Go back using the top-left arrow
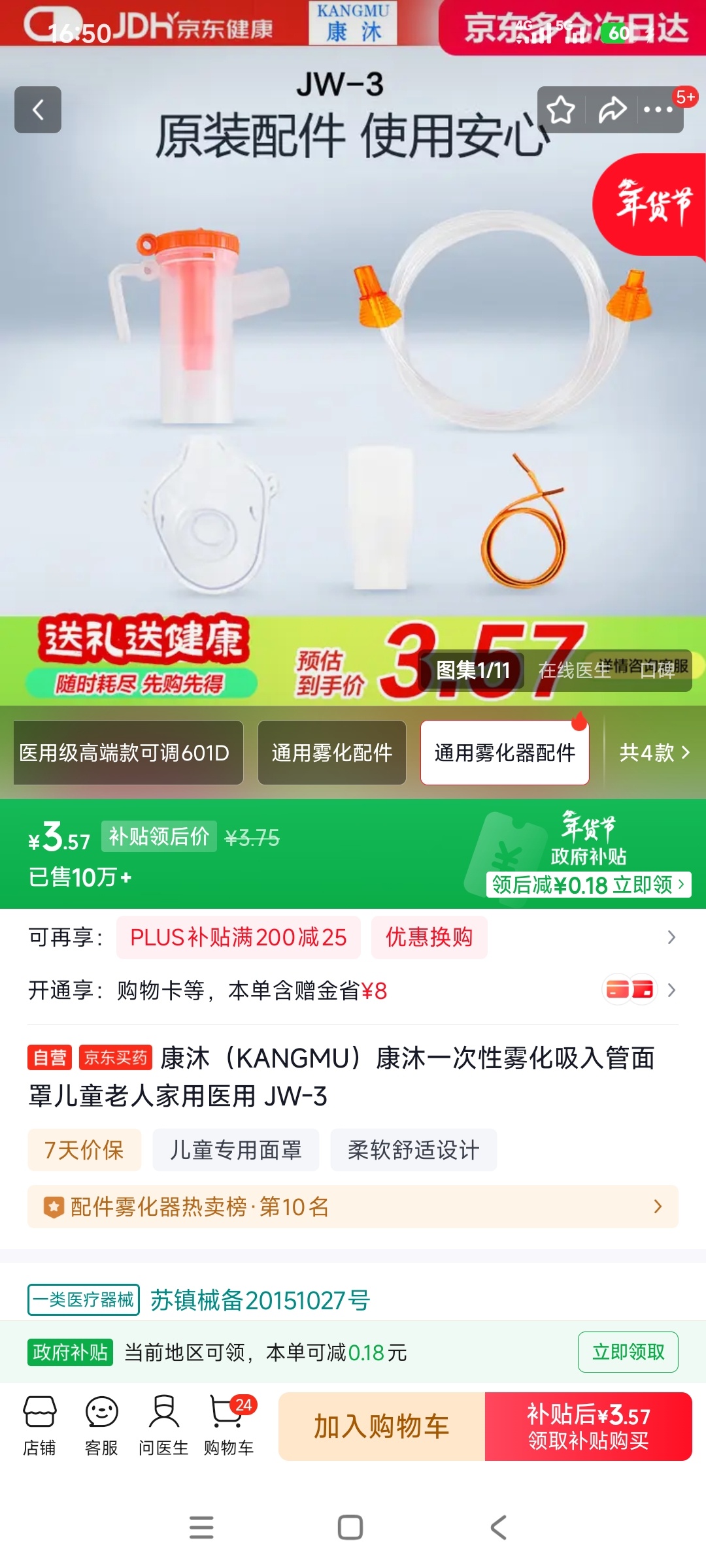Screen dimensions: 706x1568 38,110
